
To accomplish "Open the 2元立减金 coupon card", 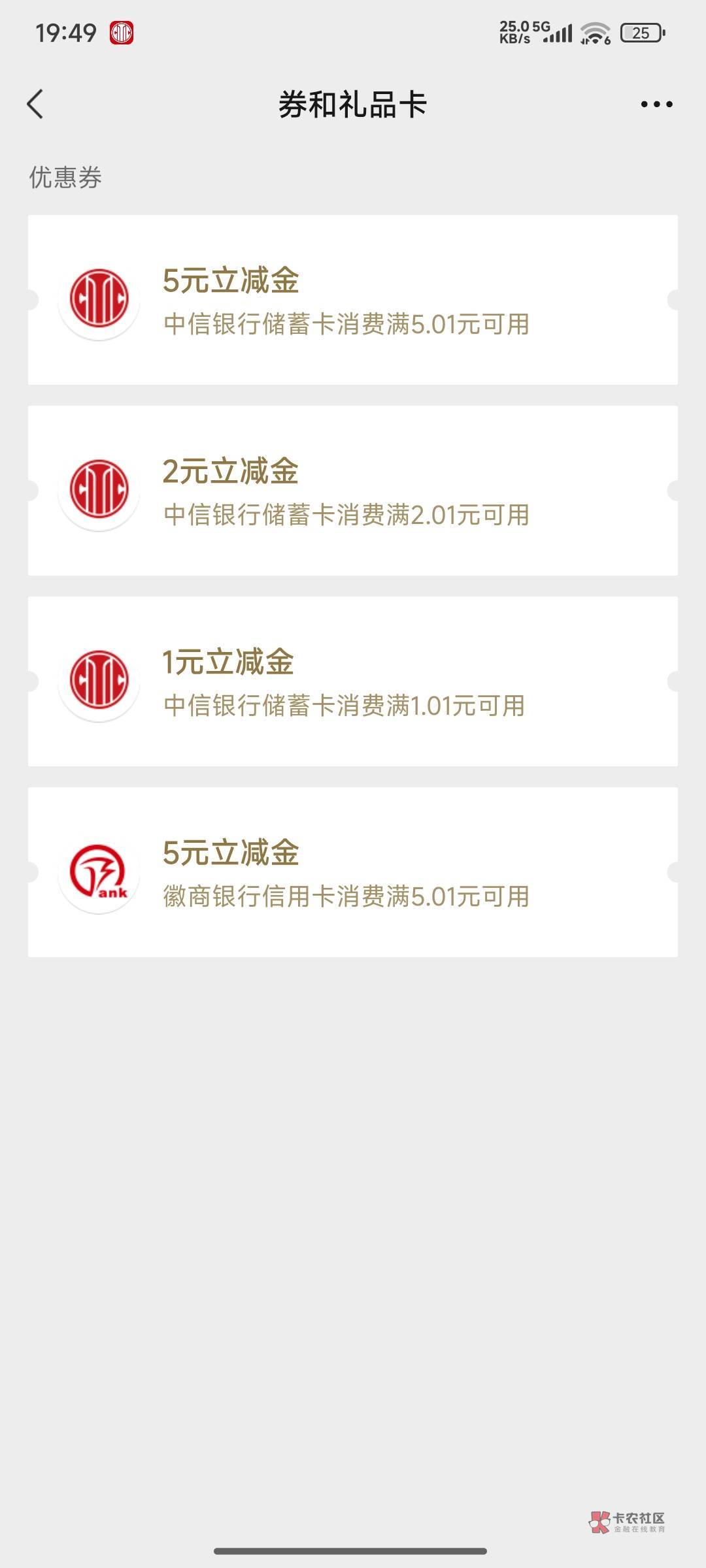I will [x=353, y=491].
